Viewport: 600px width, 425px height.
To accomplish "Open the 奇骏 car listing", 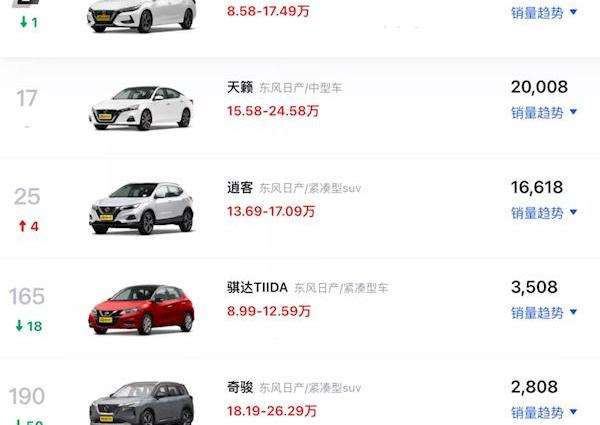I will (x=241, y=387).
